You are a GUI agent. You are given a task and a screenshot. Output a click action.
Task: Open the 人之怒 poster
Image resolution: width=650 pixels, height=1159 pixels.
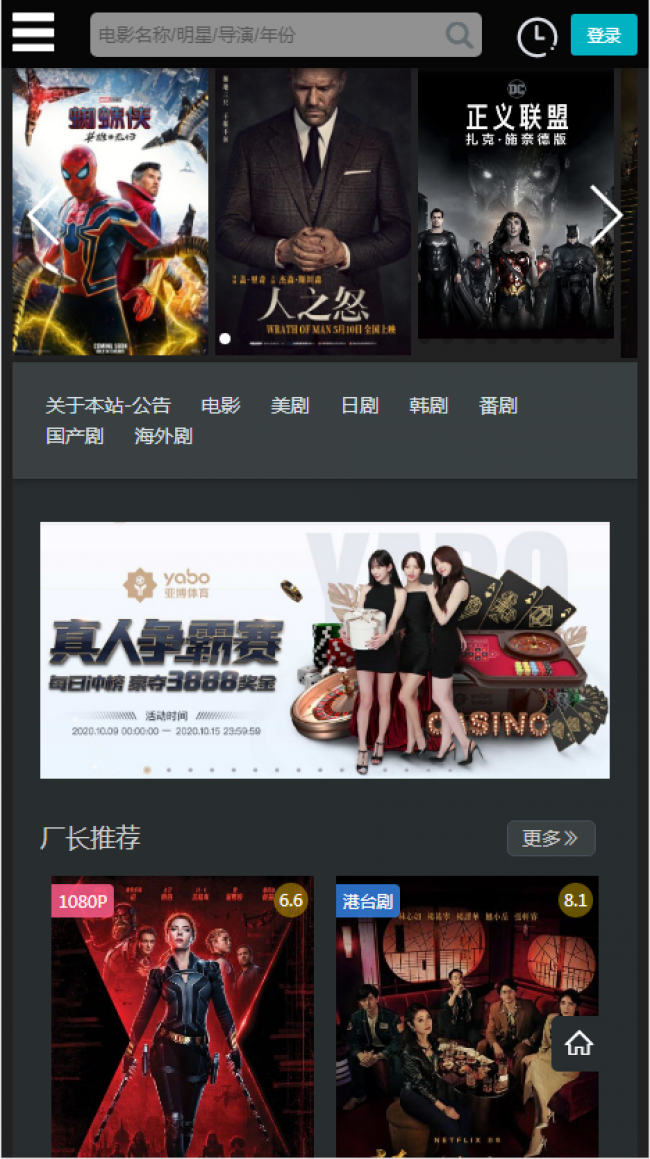313,212
